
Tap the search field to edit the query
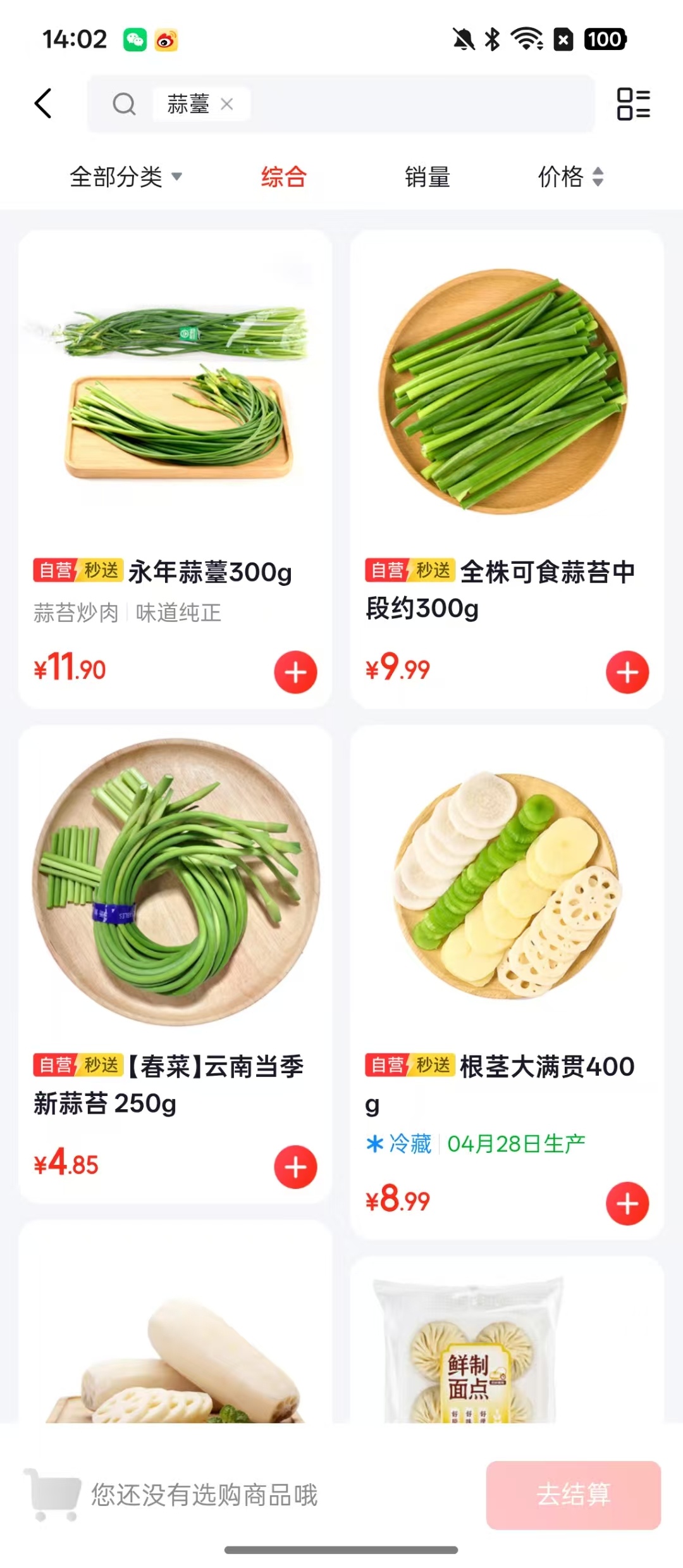click(341, 104)
